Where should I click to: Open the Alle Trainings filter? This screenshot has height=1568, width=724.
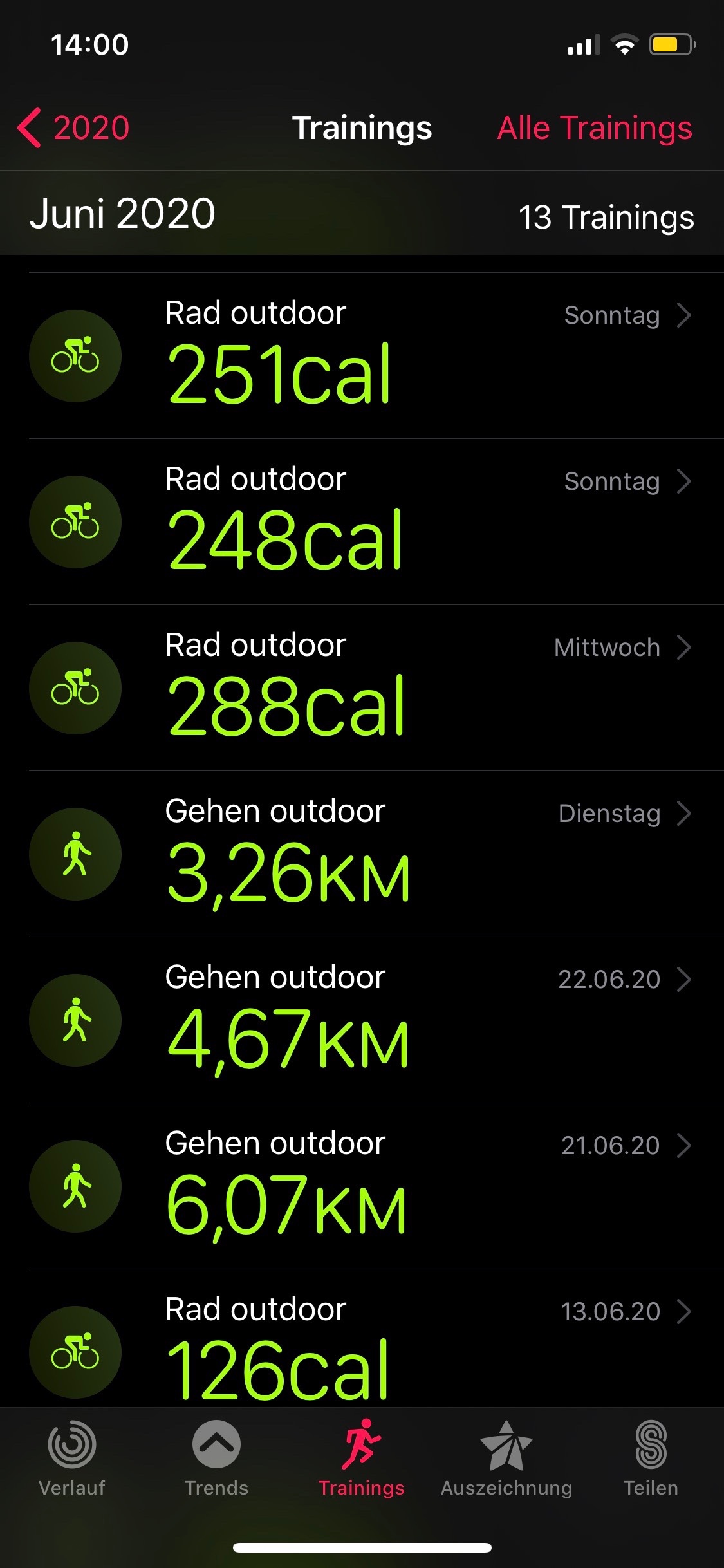coord(595,127)
